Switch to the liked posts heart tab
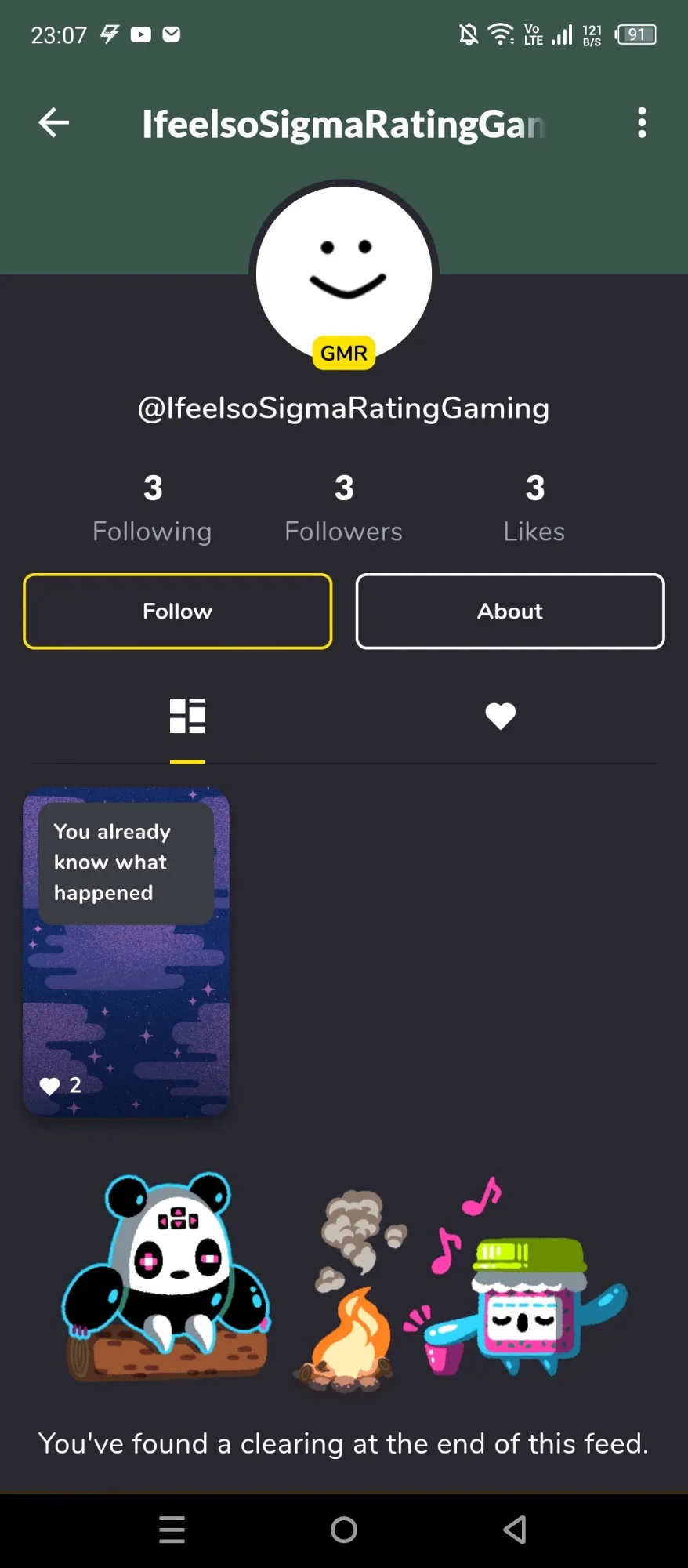Image resolution: width=688 pixels, height=1568 pixels. click(x=500, y=716)
